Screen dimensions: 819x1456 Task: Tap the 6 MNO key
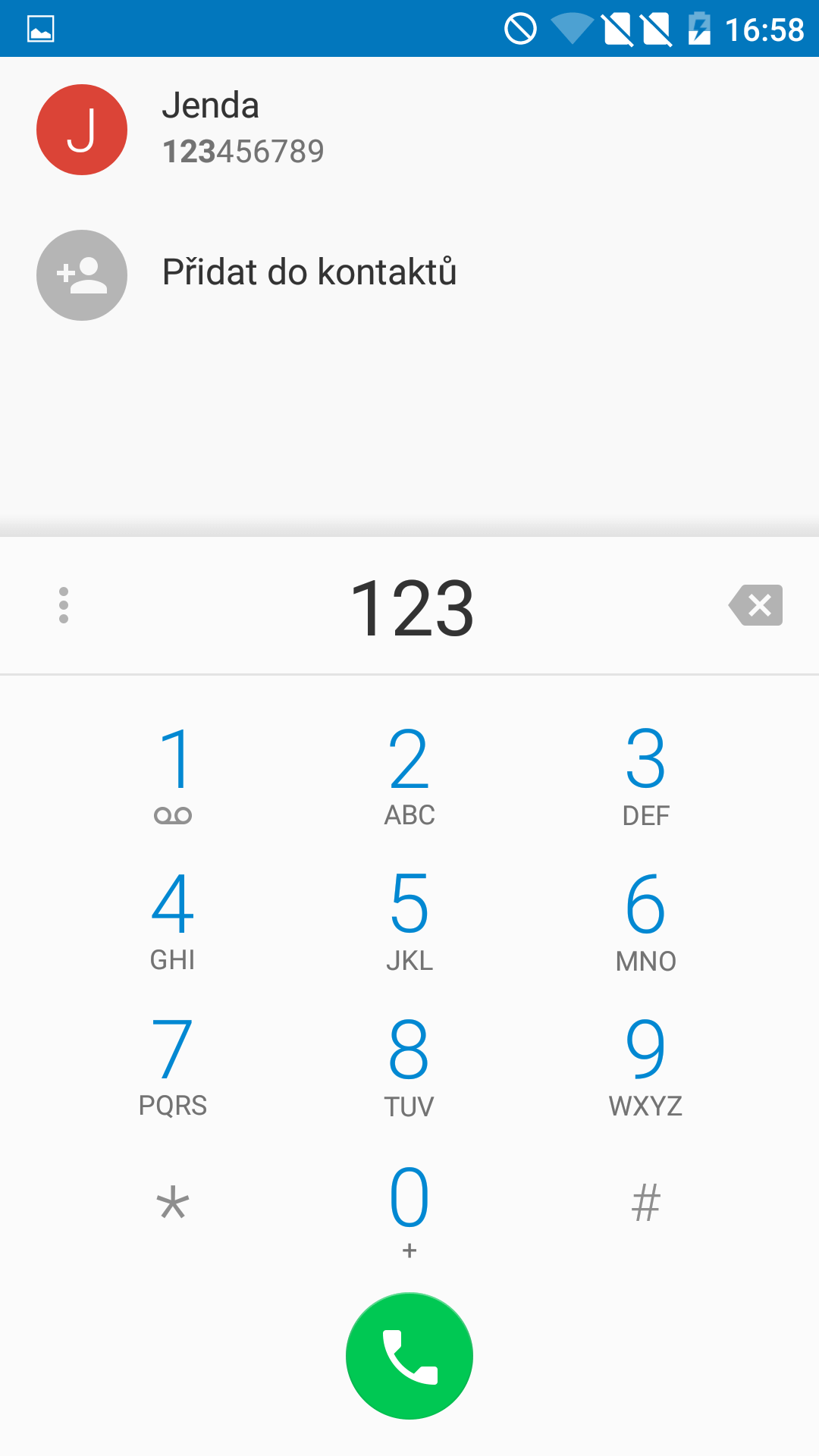[646, 921]
